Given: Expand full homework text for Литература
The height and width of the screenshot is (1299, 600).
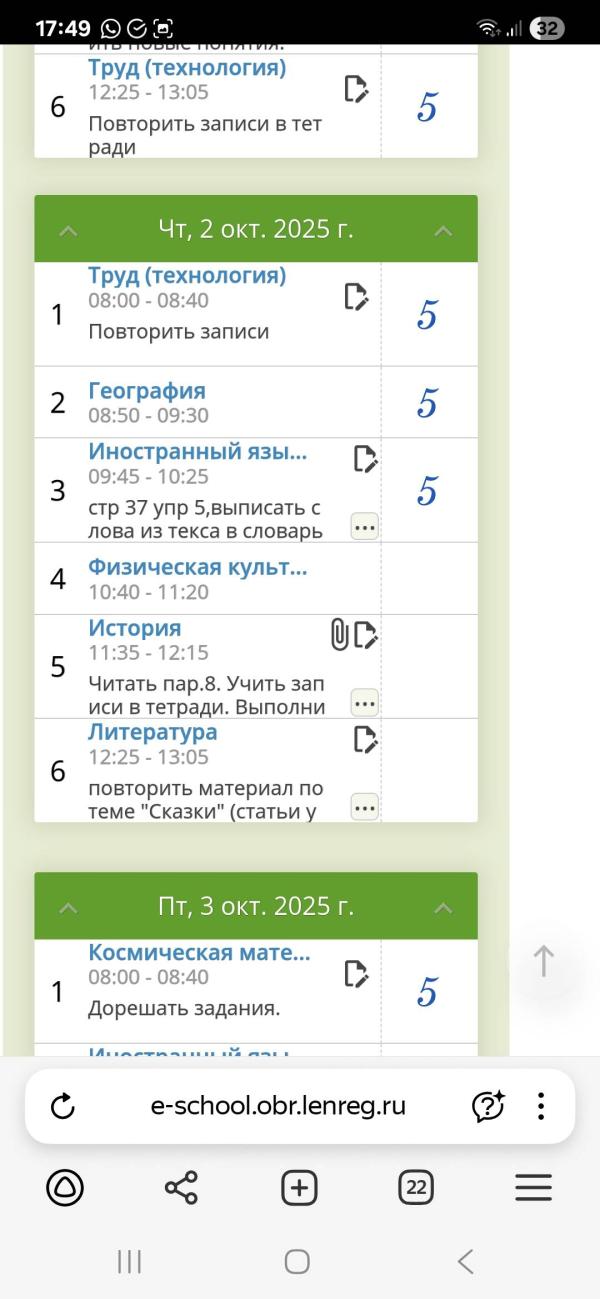Looking at the screenshot, I should 365,807.
